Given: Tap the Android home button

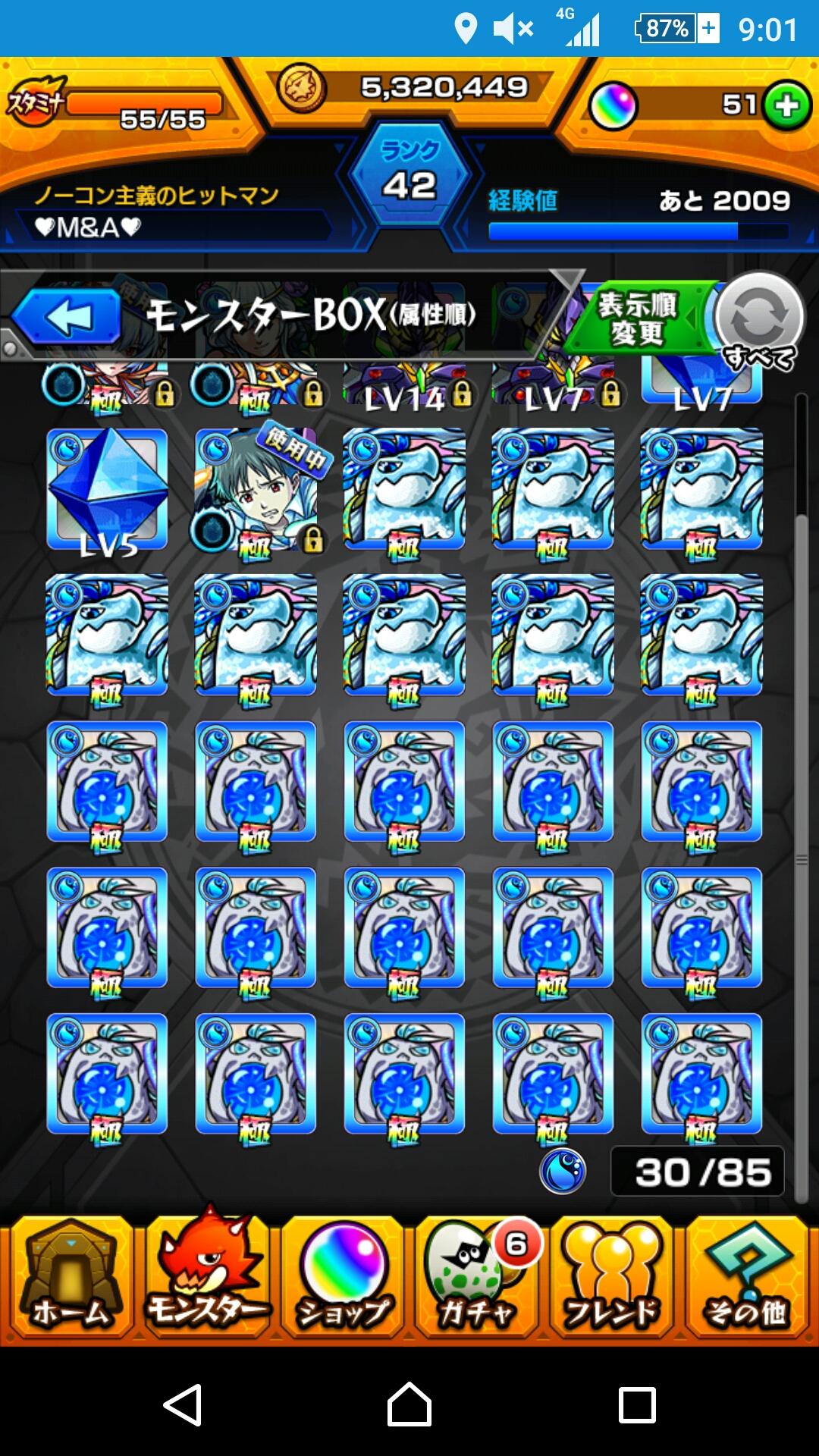Looking at the screenshot, I should [x=409, y=1404].
